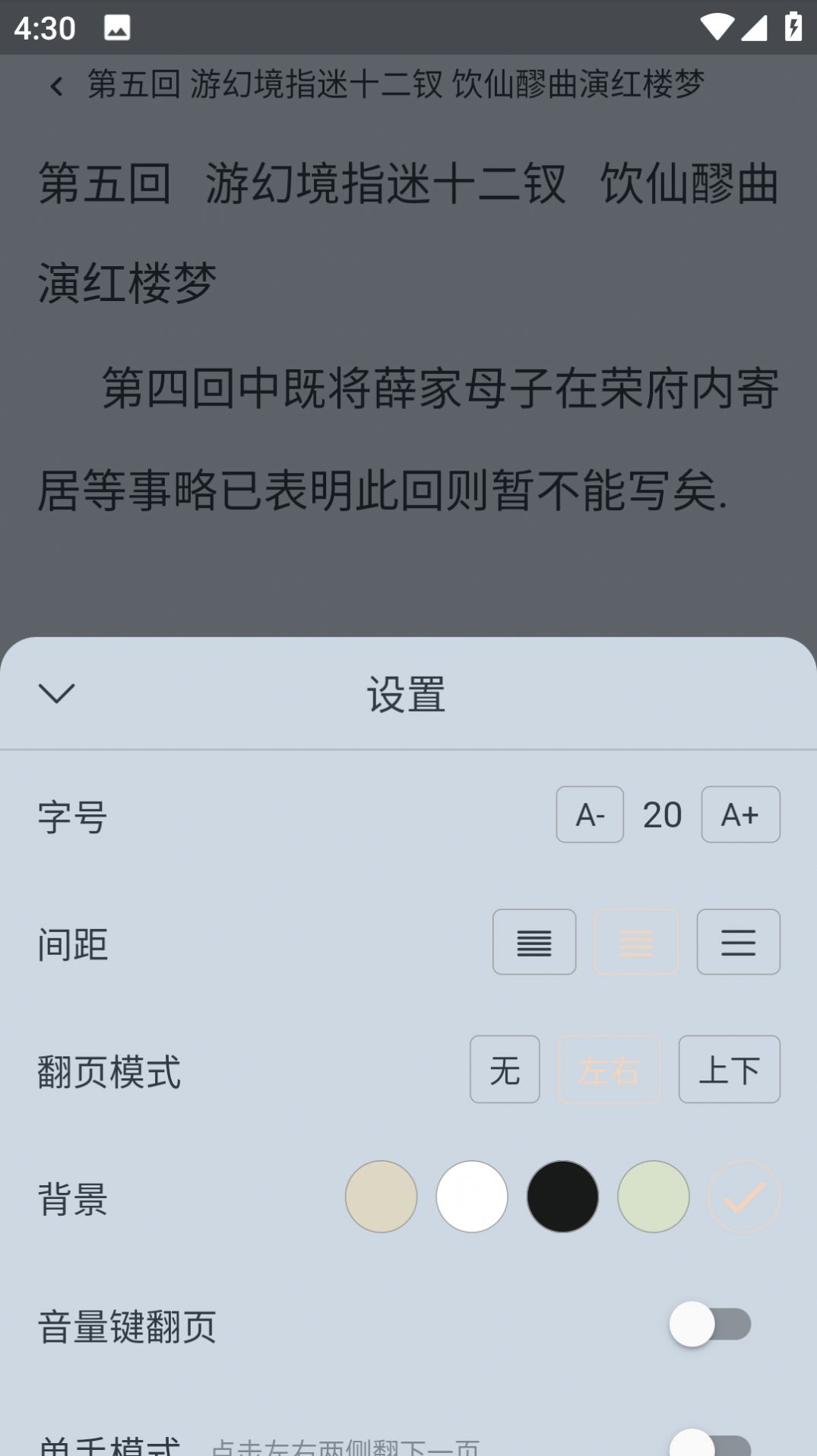Tap the A- icon to shrink text
Screen dimensions: 817x1456
coord(590,814)
